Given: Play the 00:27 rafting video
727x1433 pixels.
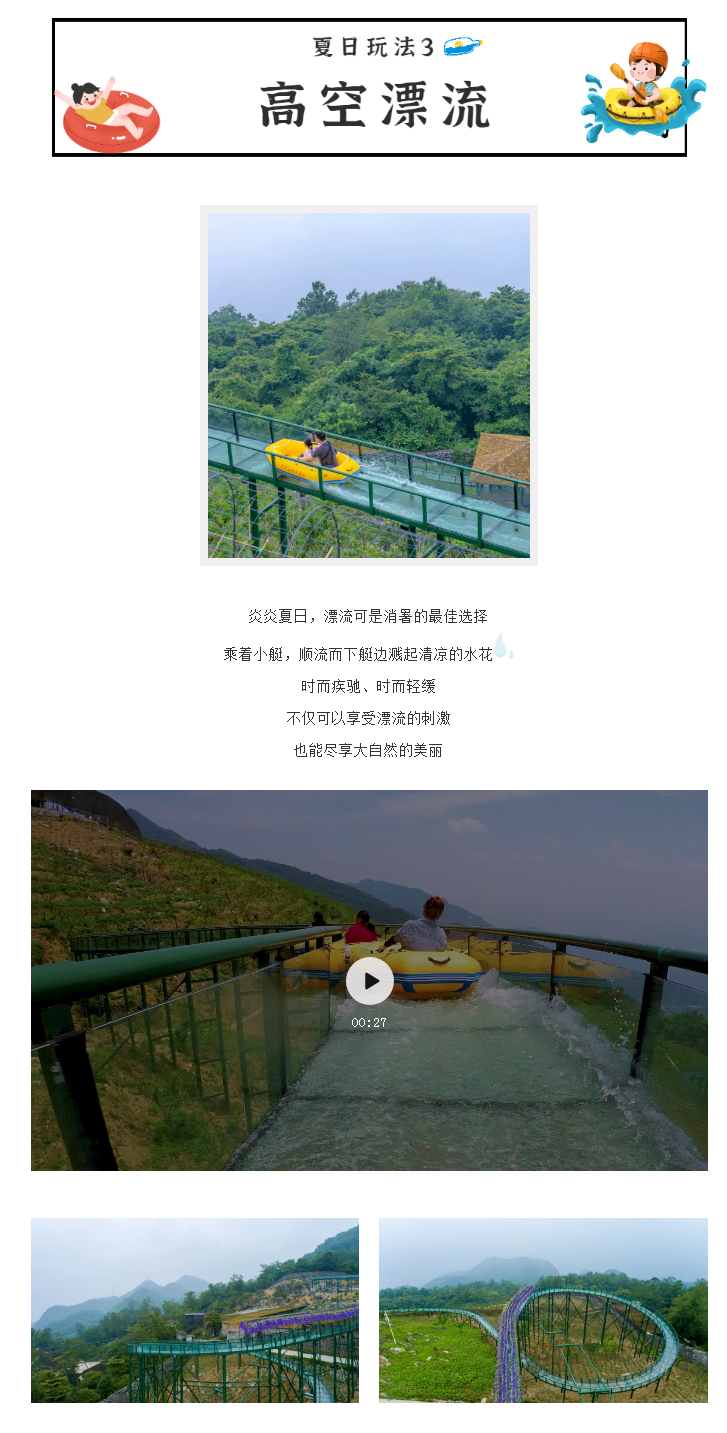Looking at the screenshot, I should click(x=369, y=981).
